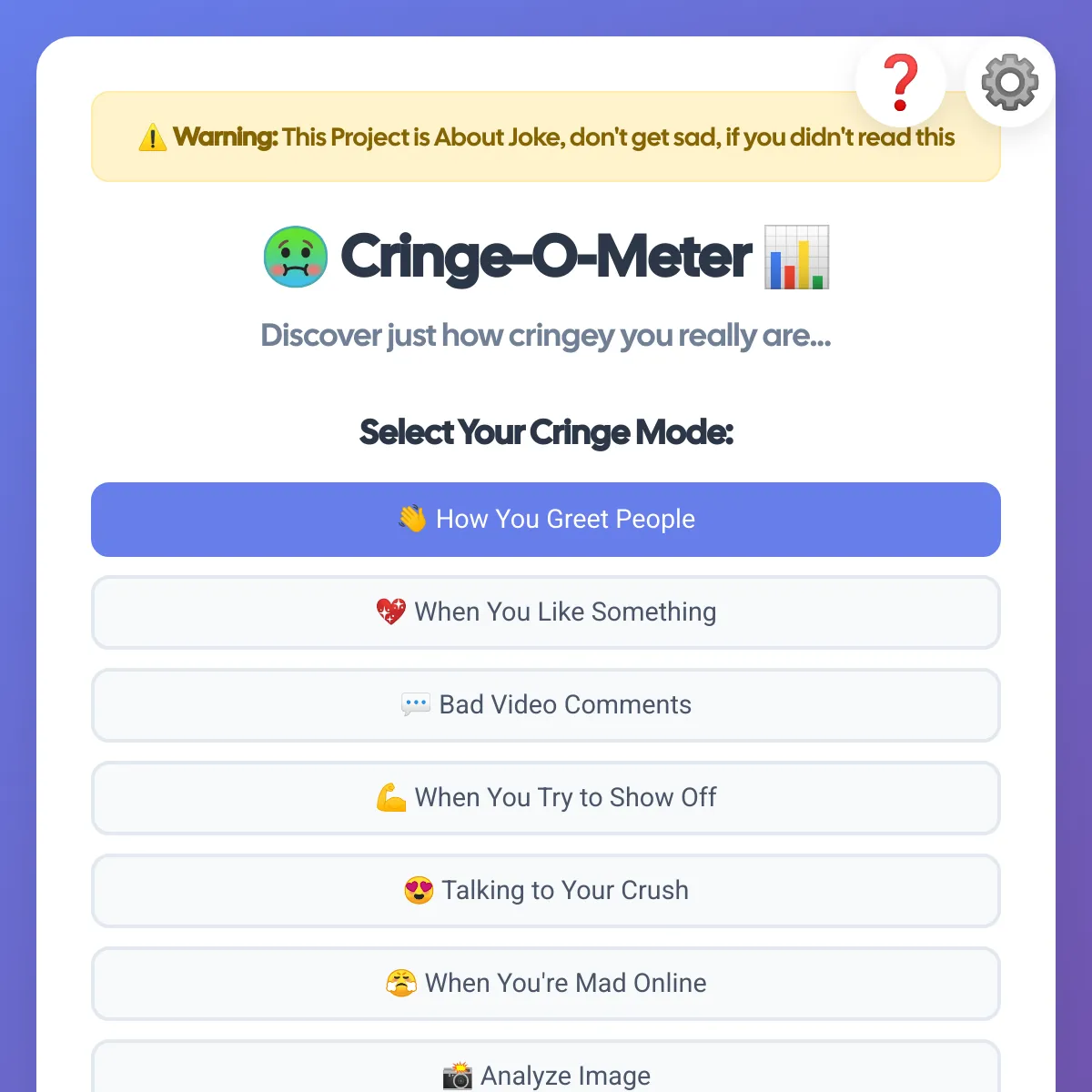Choose Talking to Your Crush mode
Viewport: 1092px width, 1092px height.
[546, 891]
